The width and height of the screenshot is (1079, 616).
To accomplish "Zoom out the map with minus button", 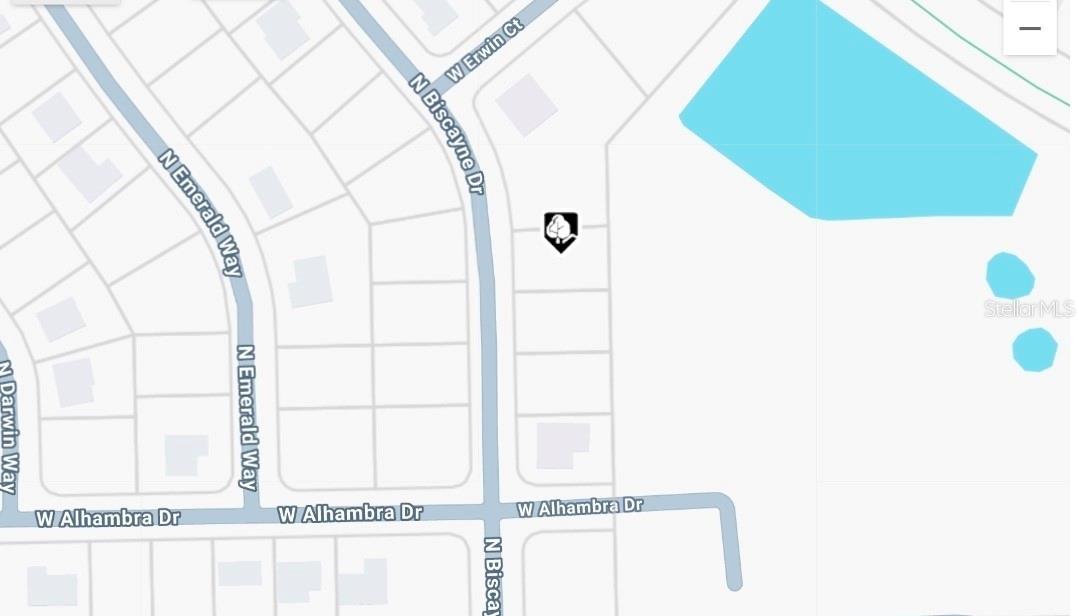I will point(1030,28).
